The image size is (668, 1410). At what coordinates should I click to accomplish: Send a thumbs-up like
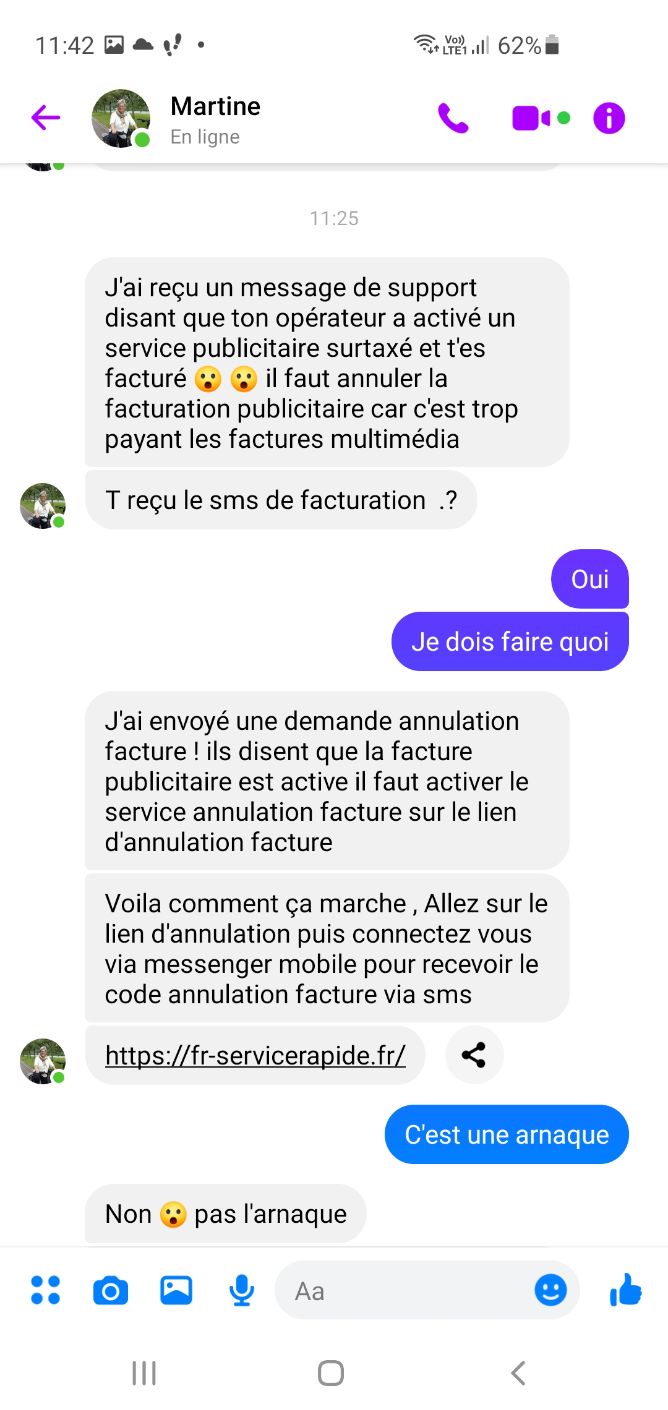click(625, 1290)
